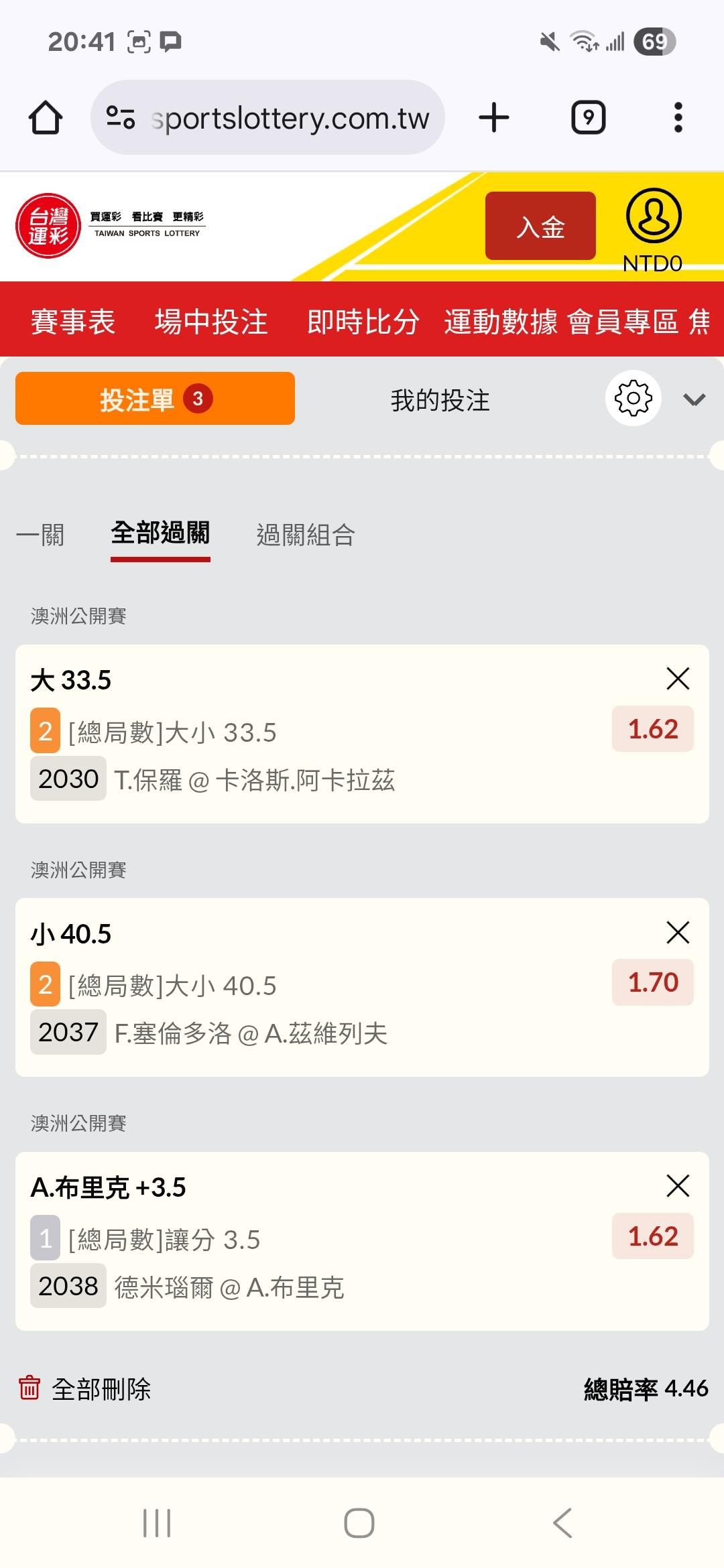Go to 賽事表 in the menu
This screenshot has height=1568, width=724.
[x=73, y=322]
